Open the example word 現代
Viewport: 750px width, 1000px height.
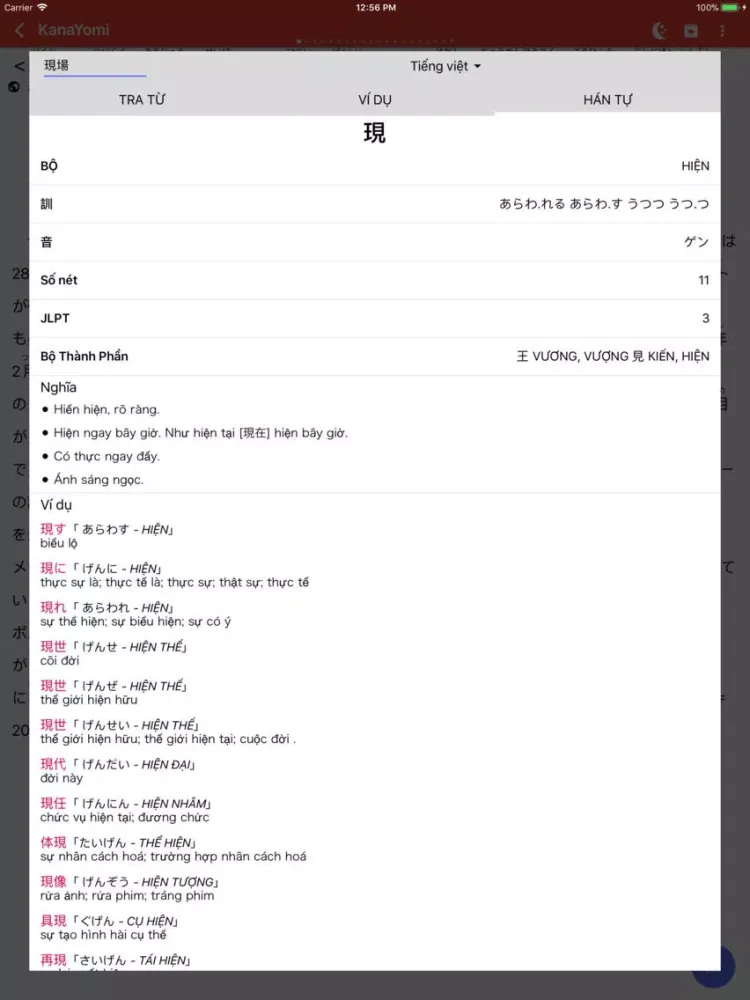[53, 764]
